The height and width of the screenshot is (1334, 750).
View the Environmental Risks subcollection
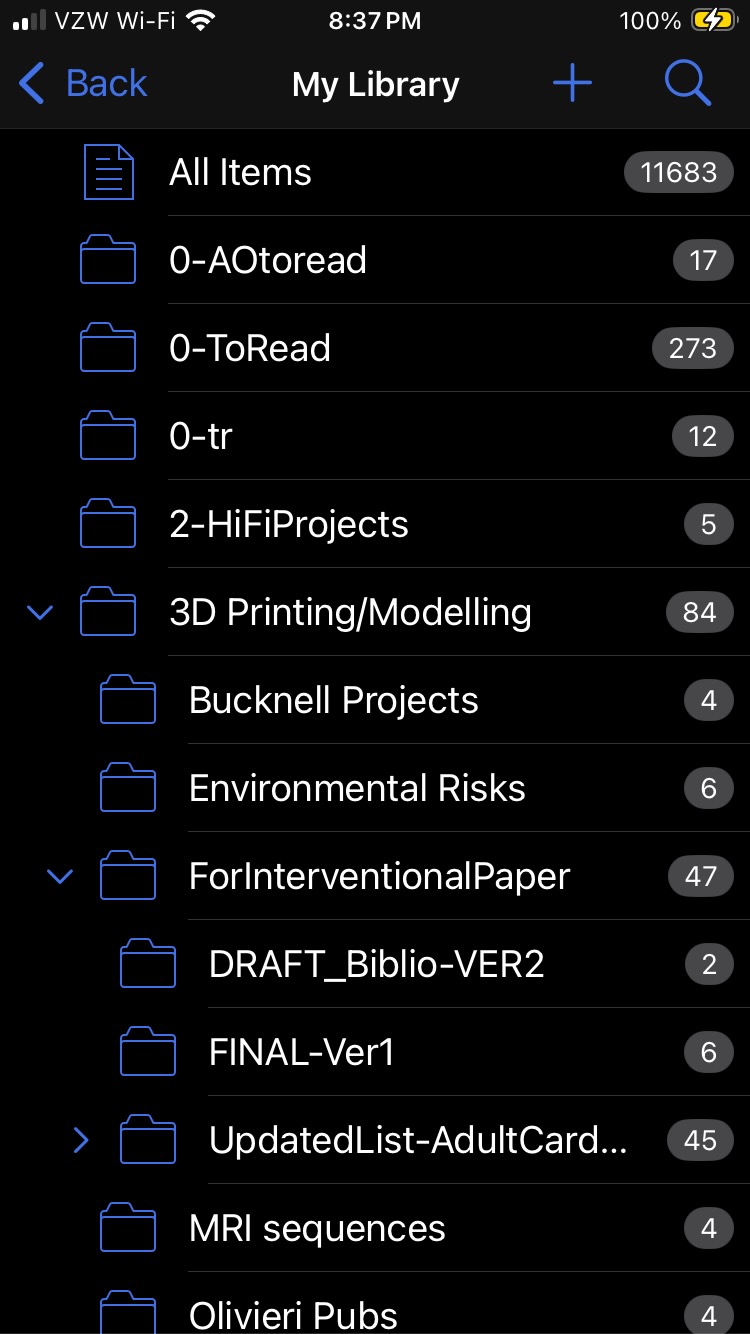357,789
